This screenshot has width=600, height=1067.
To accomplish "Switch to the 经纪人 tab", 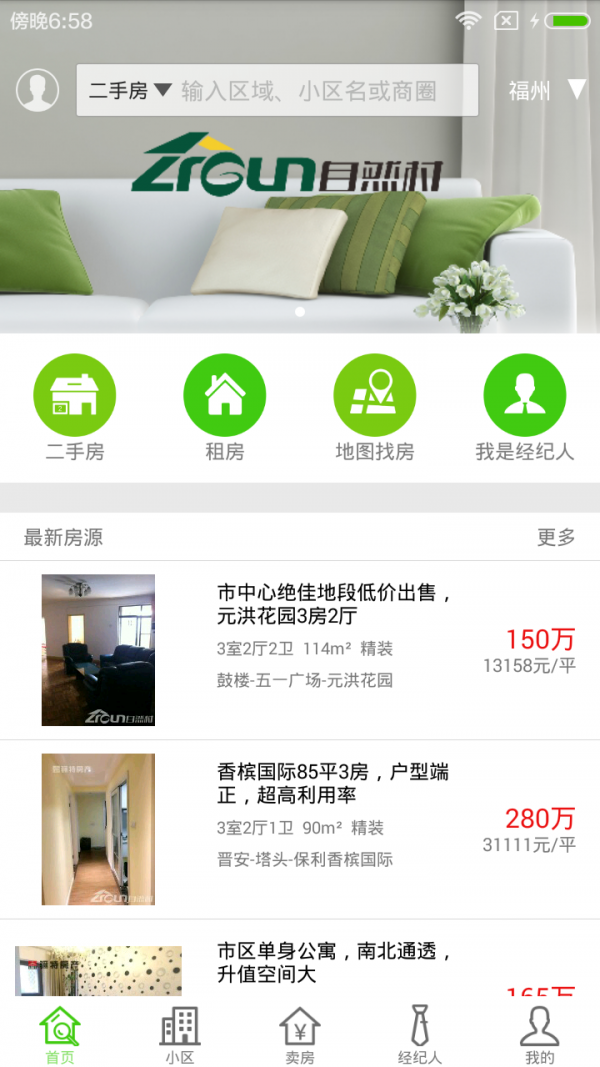I will pyautogui.click(x=420, y=1034).
